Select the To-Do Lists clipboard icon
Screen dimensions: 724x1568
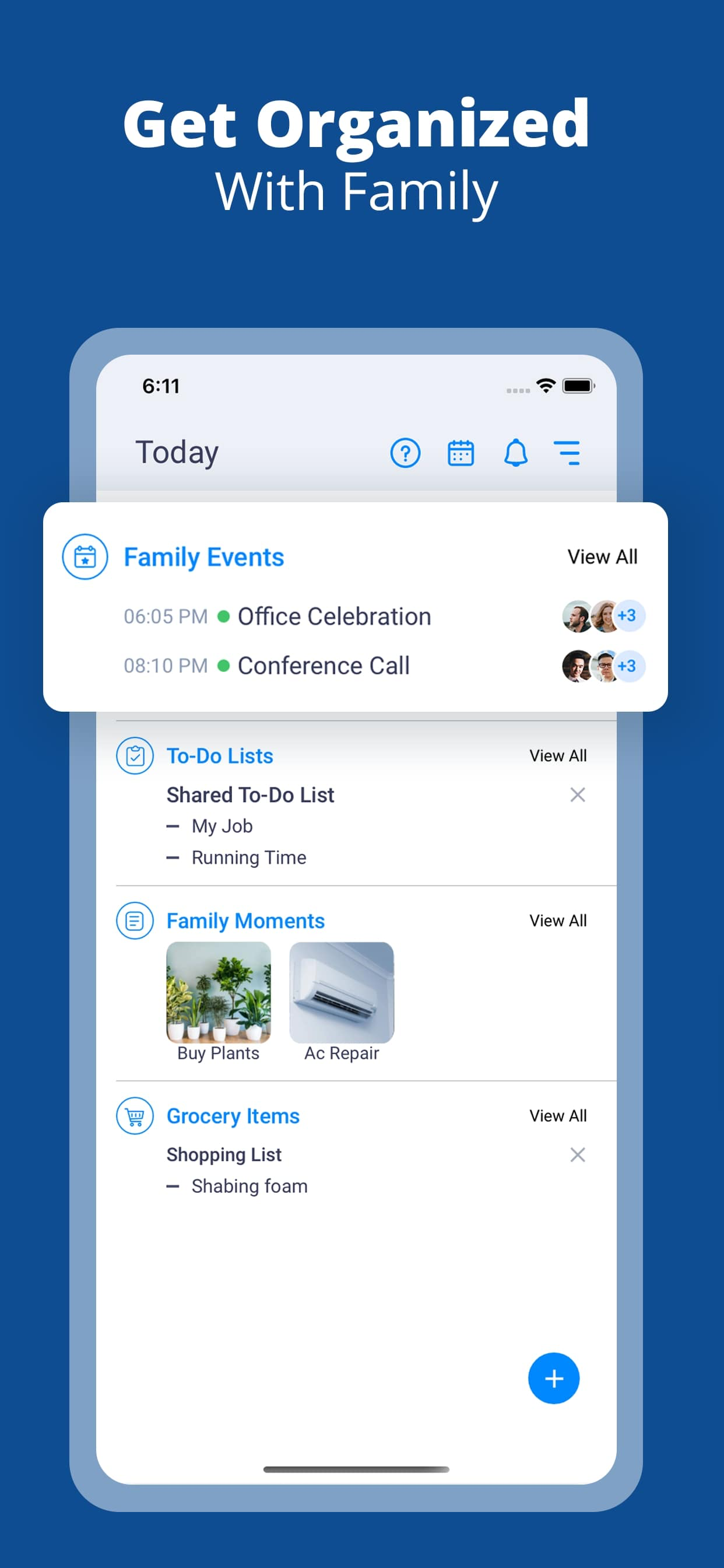coord(135,755)
